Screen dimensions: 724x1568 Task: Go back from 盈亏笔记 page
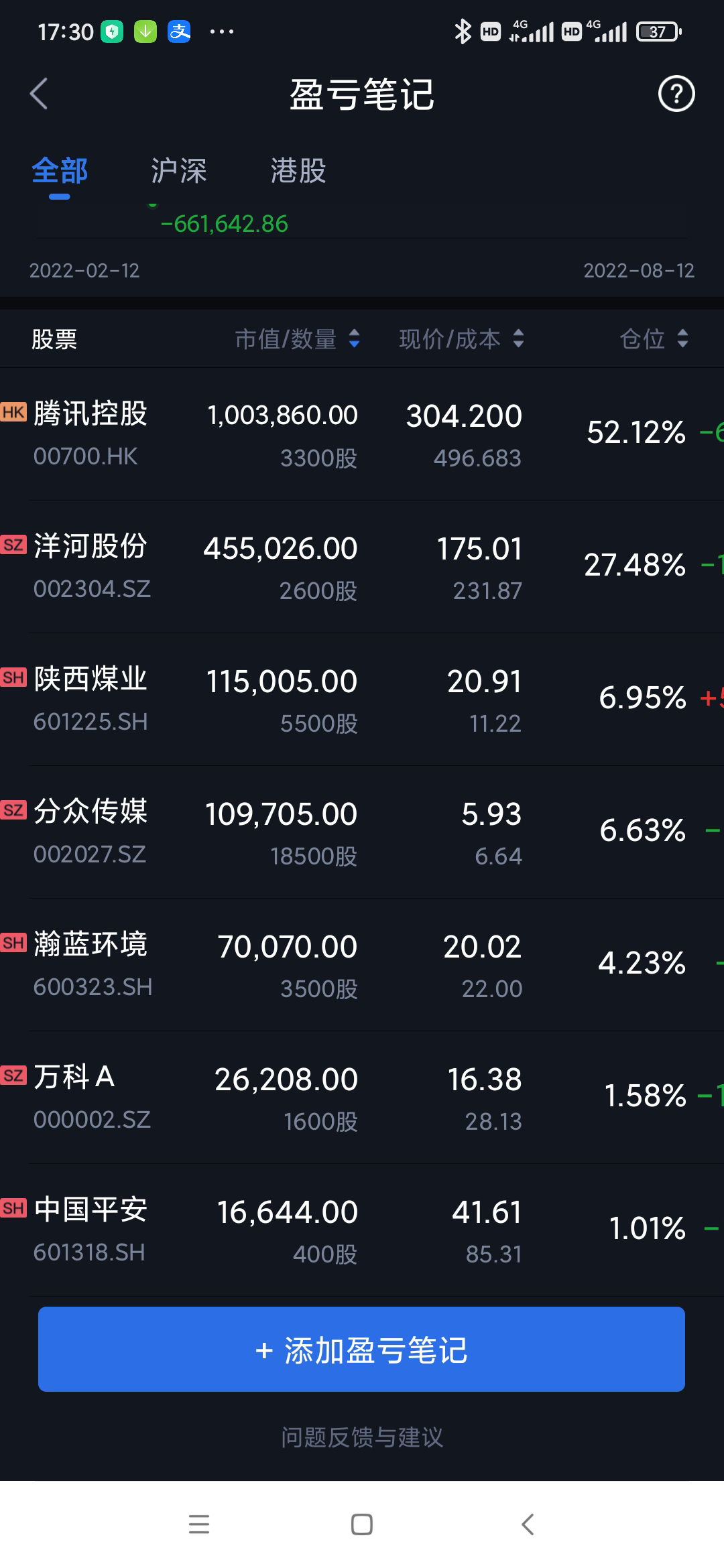click(39, 94)
